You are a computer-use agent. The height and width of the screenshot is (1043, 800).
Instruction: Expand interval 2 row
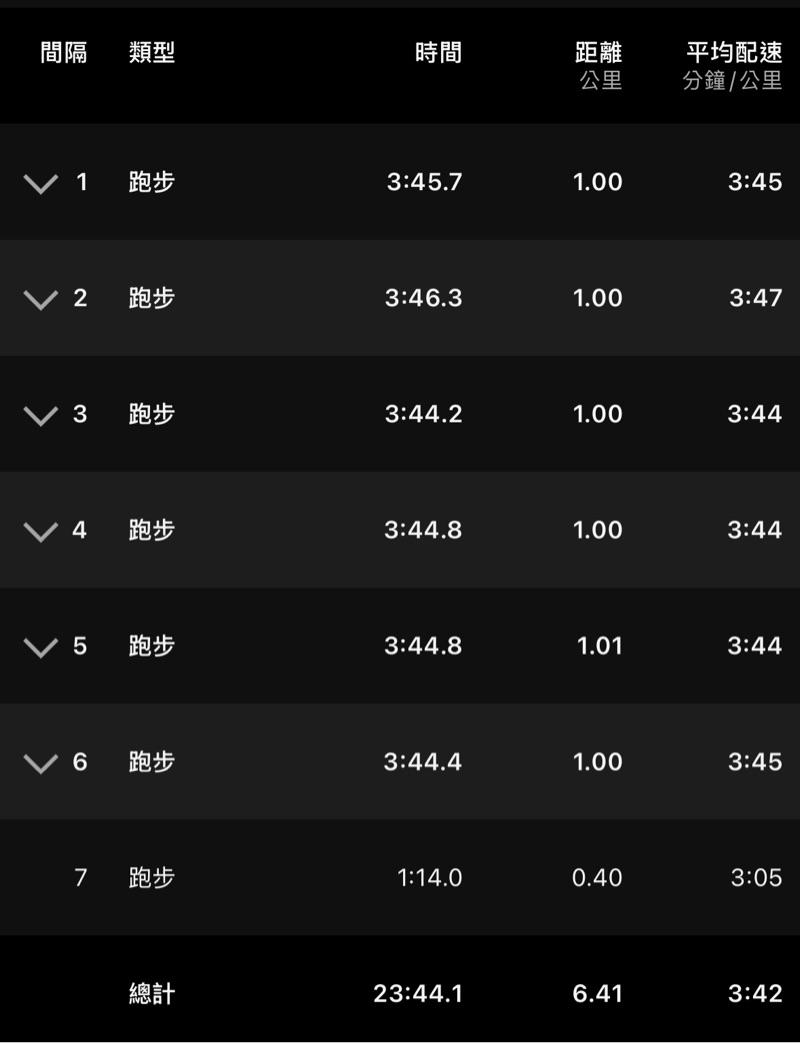click(x=40, y=299)
